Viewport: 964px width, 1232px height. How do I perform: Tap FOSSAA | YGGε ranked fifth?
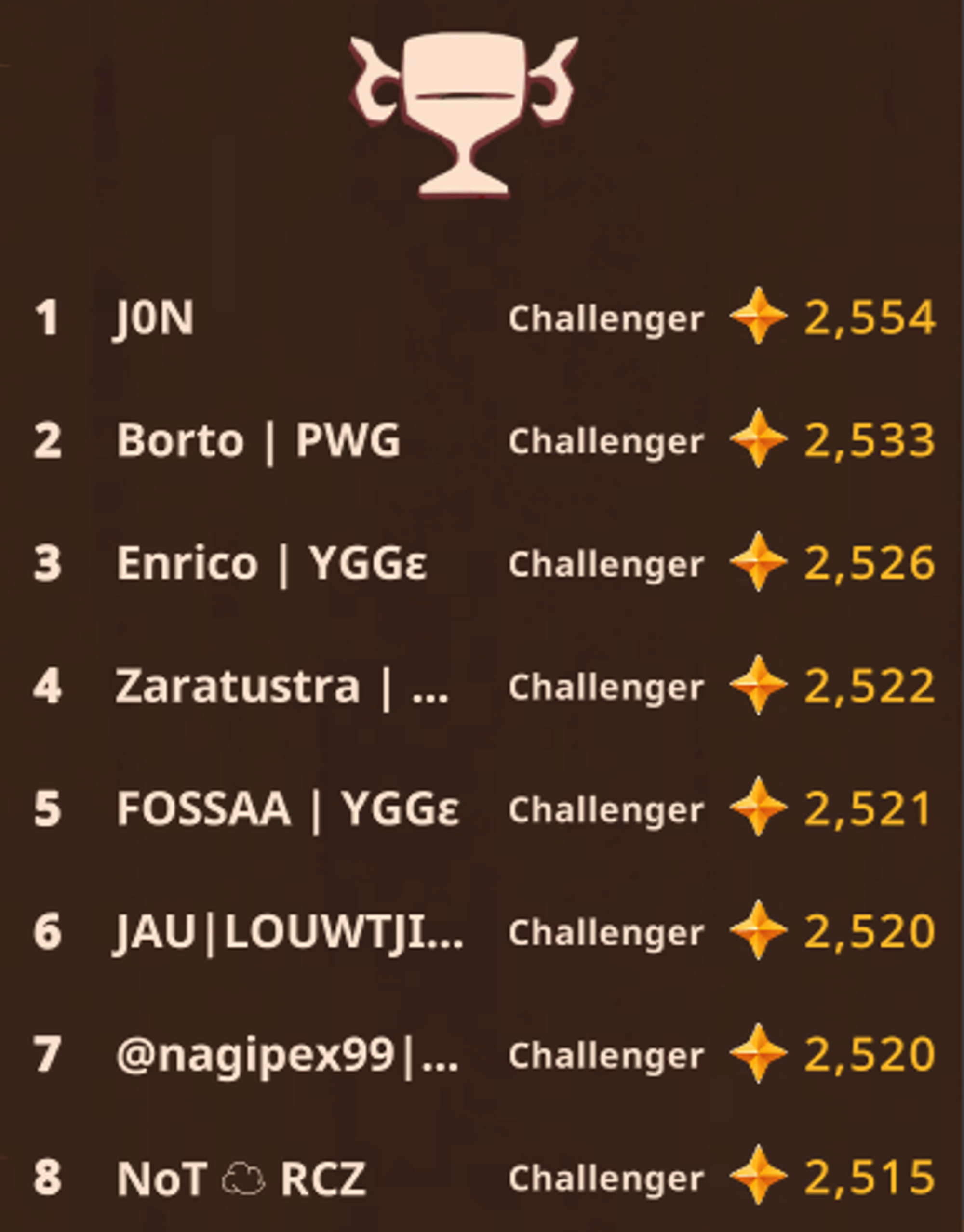(288, 809)
